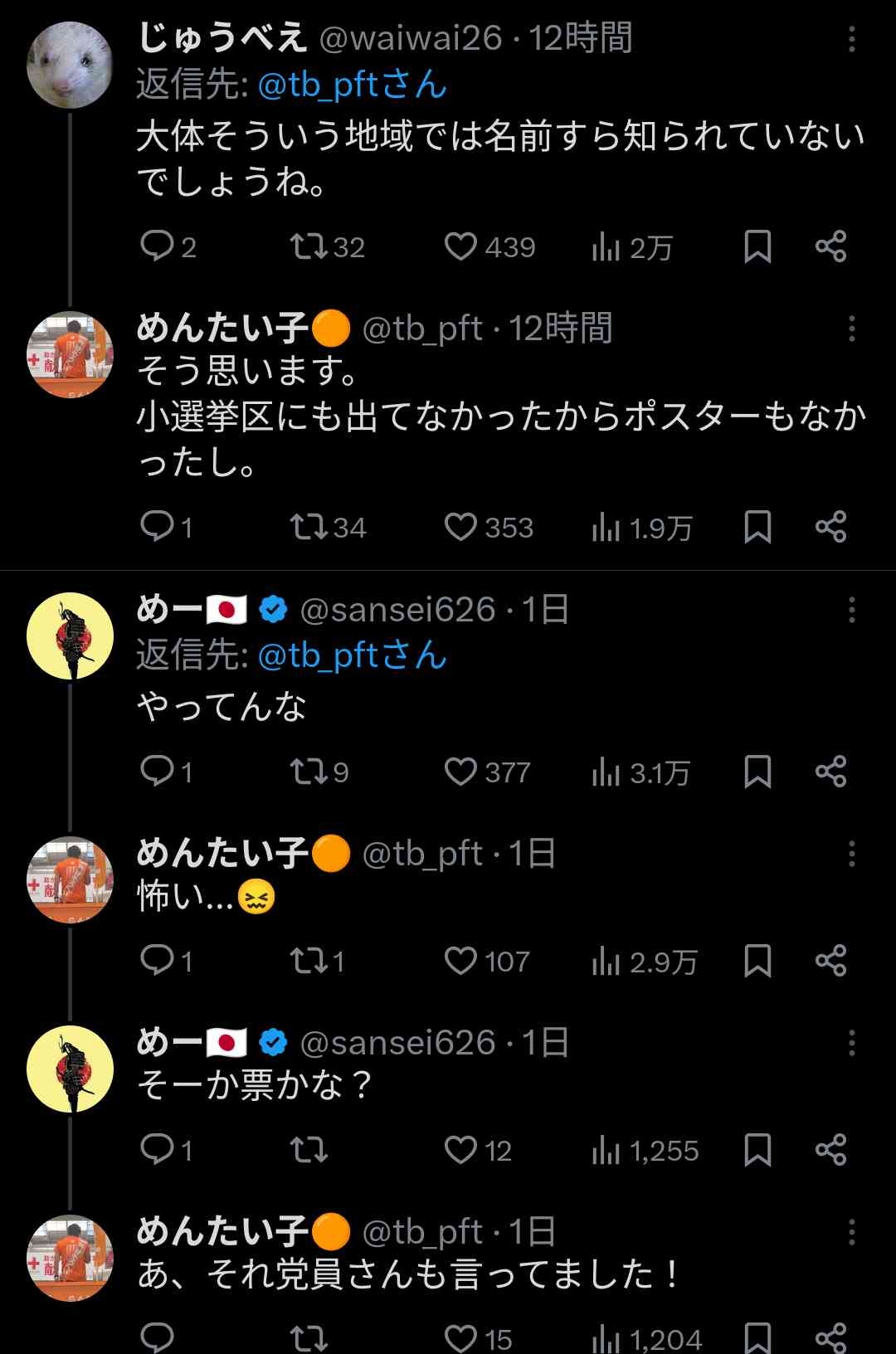Image resolution: width=896 pixels, height=1354 pixels.
Task: Like じゅうべえ's reply with 439 likes
Action: [x=460, y=247]
